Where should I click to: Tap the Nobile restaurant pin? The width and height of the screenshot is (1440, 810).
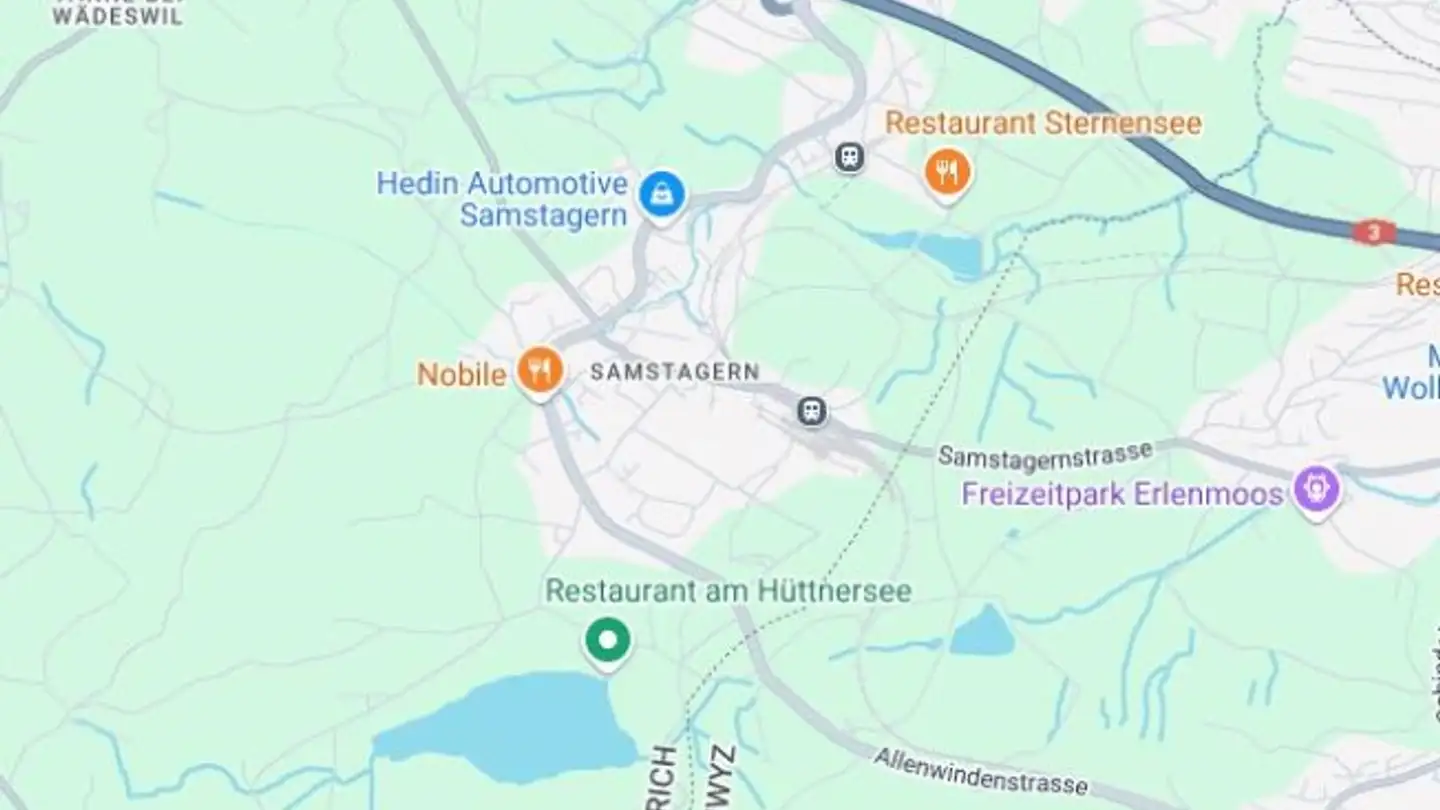tap(540, 372)
